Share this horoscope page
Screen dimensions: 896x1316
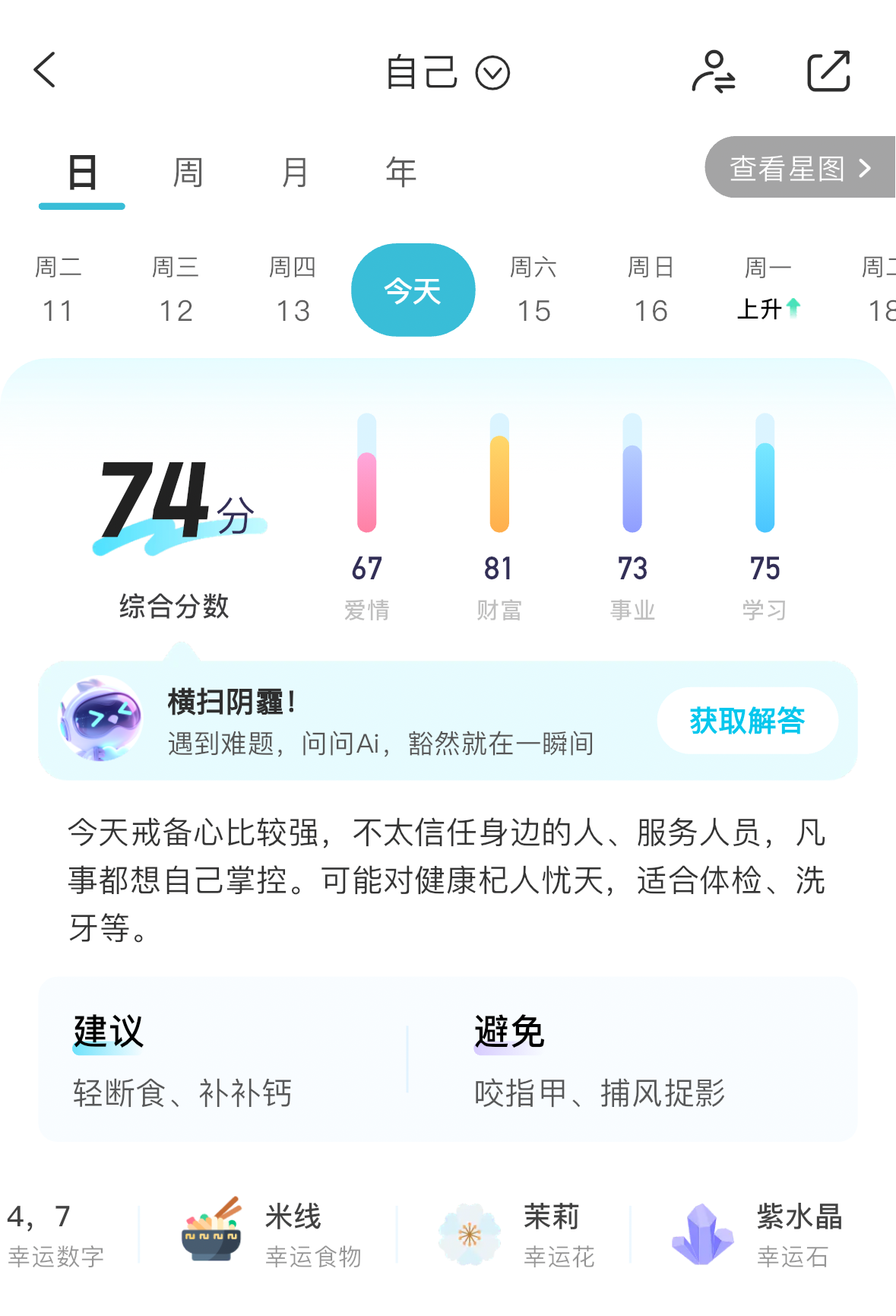[828, 72]
